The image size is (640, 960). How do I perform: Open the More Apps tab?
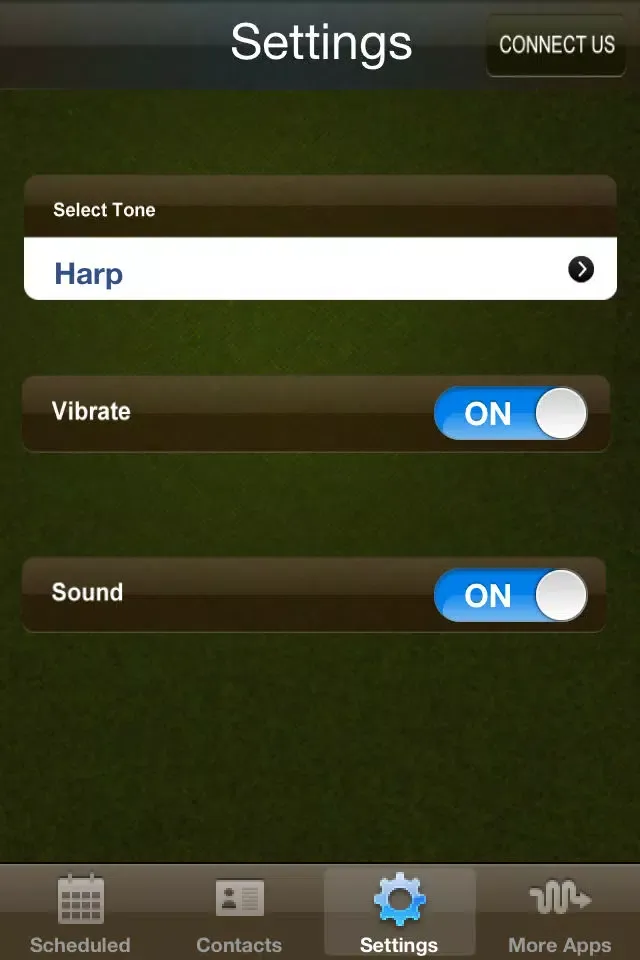click(x=559, y=913)
